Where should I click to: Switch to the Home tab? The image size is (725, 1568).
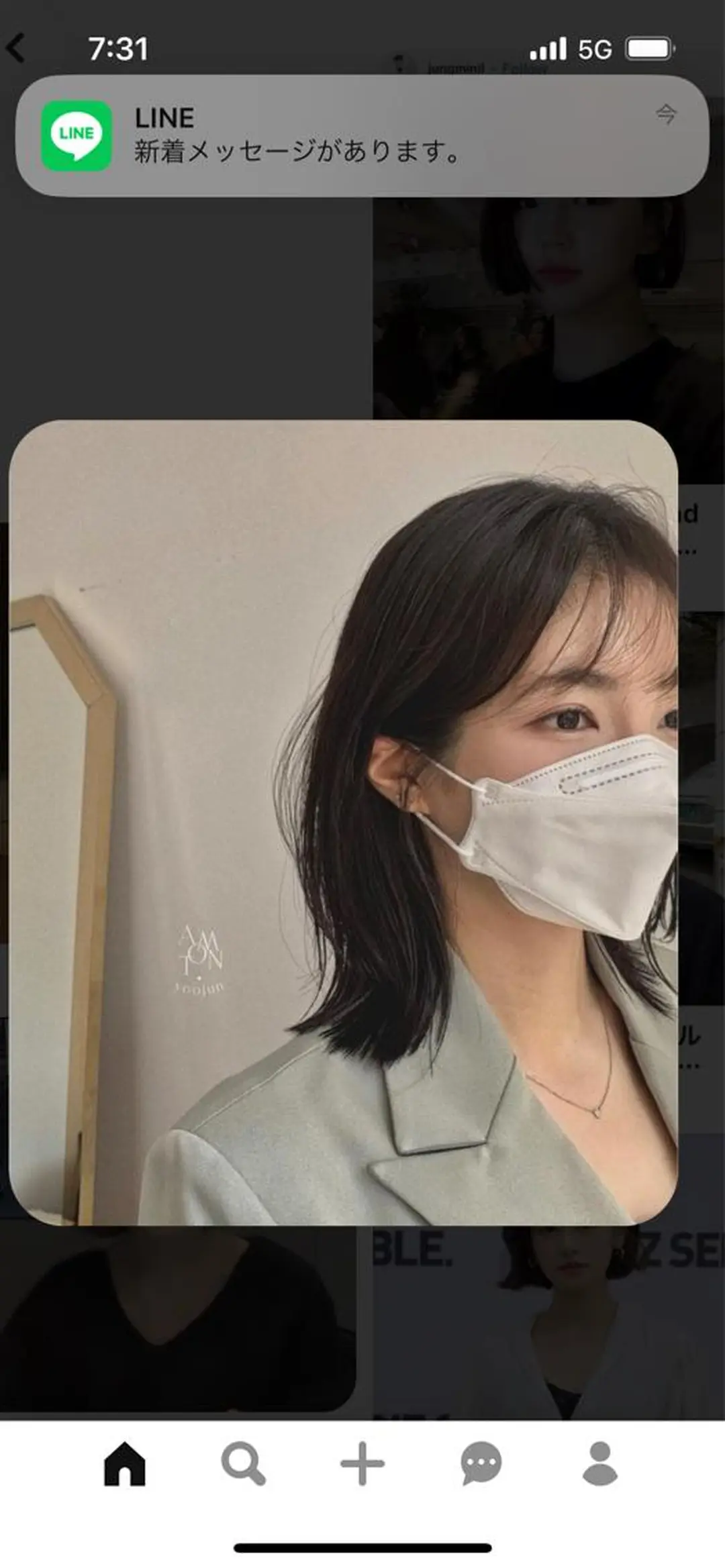(x=125, y=1463)
